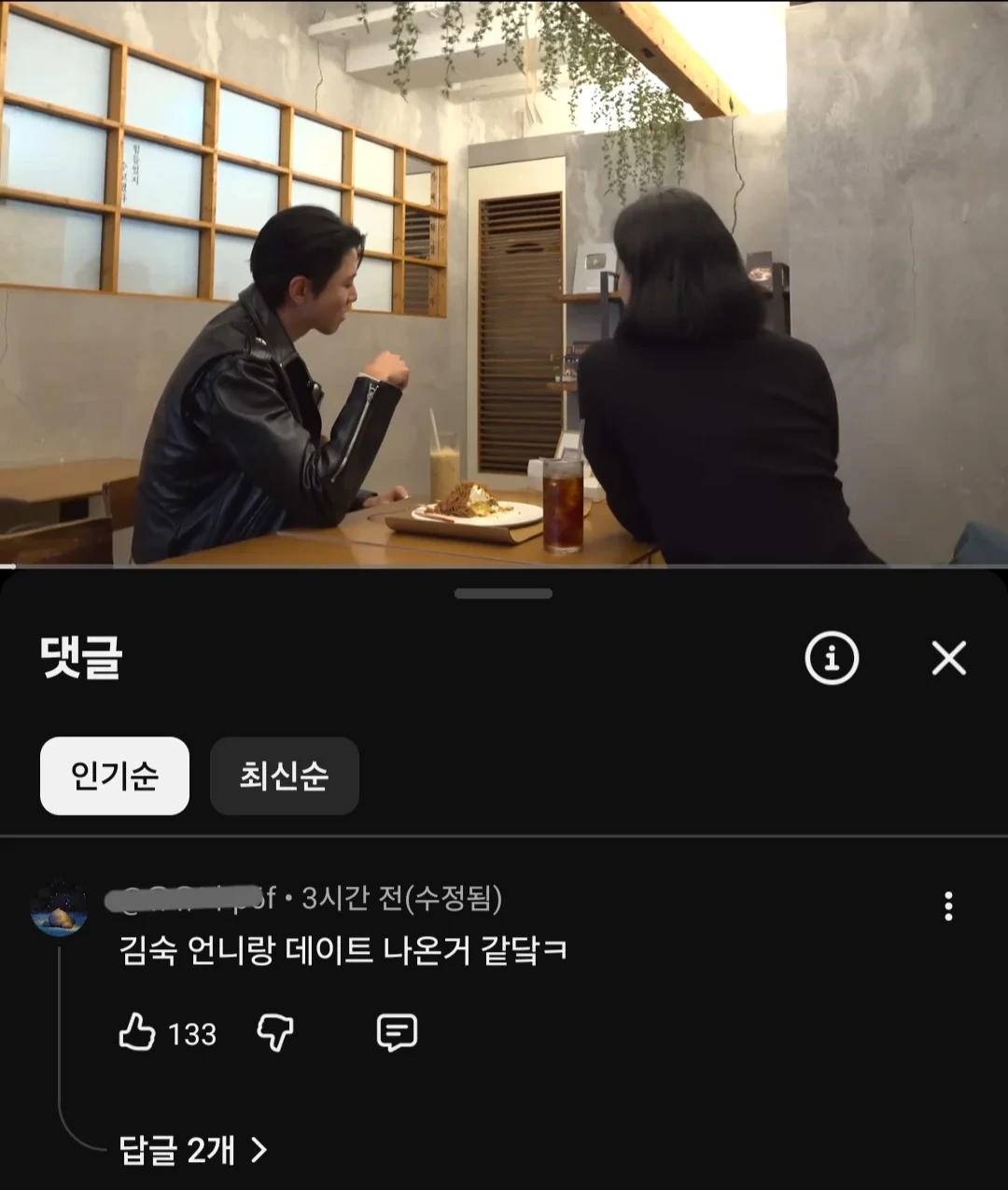This screenshot has width=1008, height=1190.
Task: Dislike the top comment
Action: tap(275, 1033)
